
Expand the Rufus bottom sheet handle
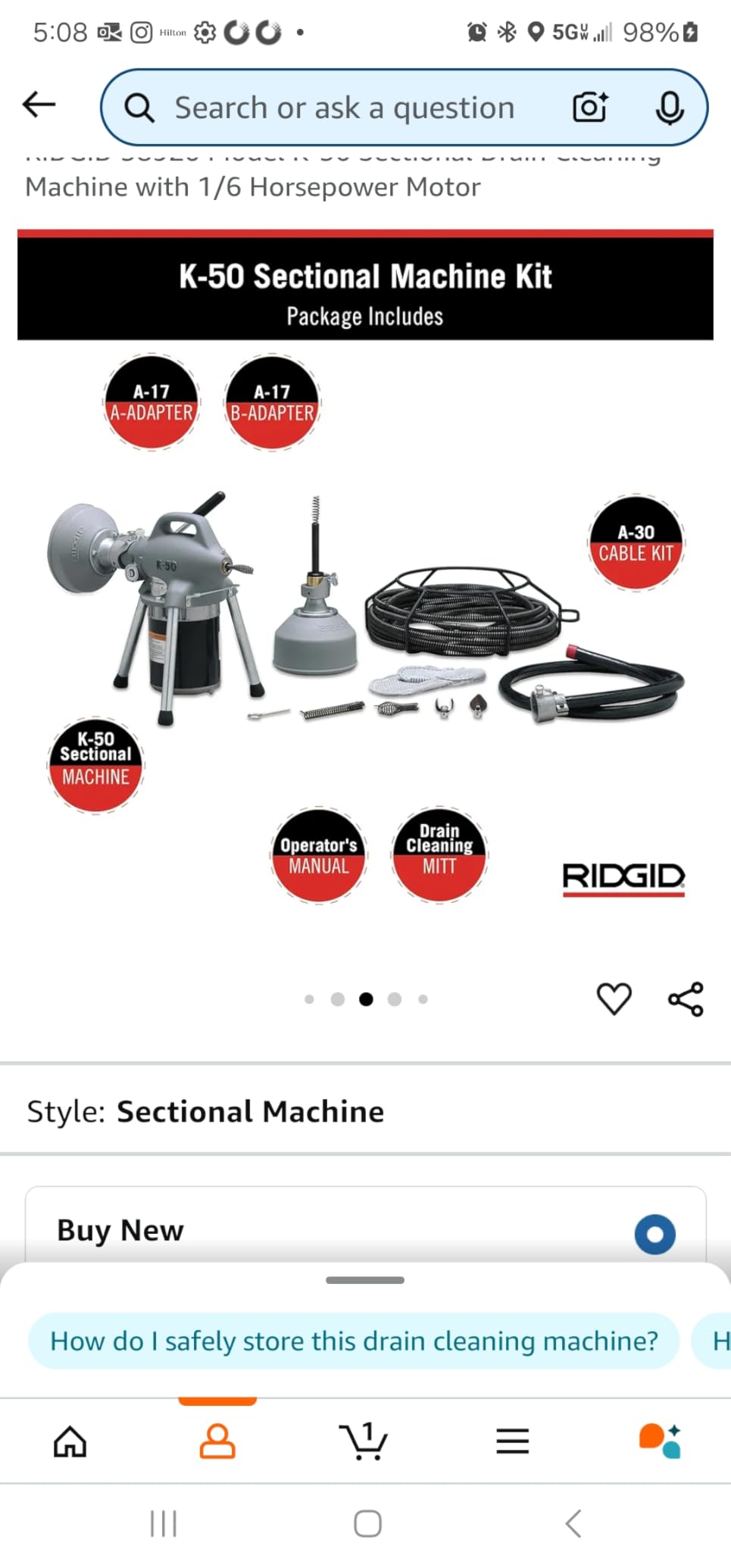pos(365,1280)
